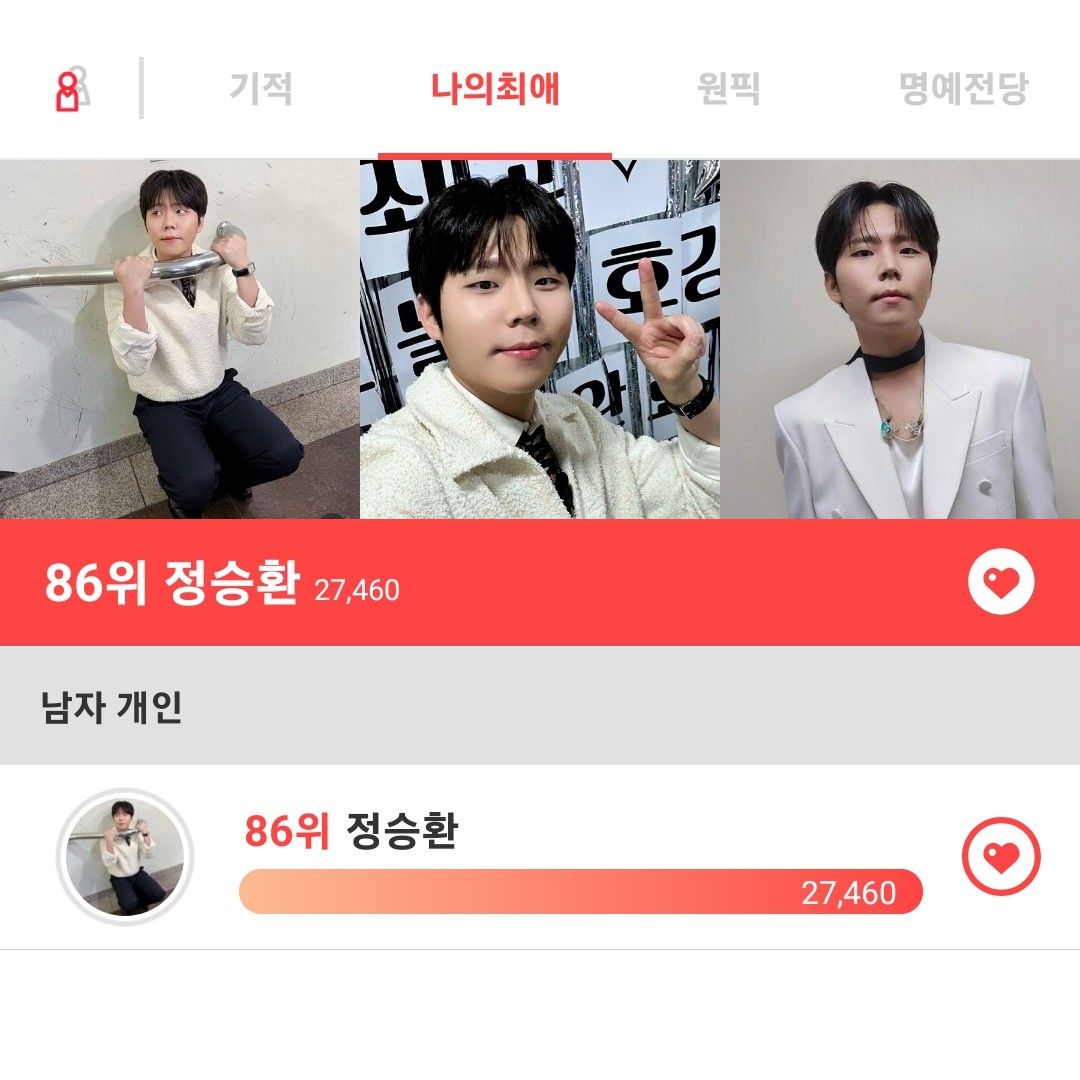Tap the red person icon
The height and width of the screenshot is (1080, 1080).
pyautogui.click(x=70, y=90)
